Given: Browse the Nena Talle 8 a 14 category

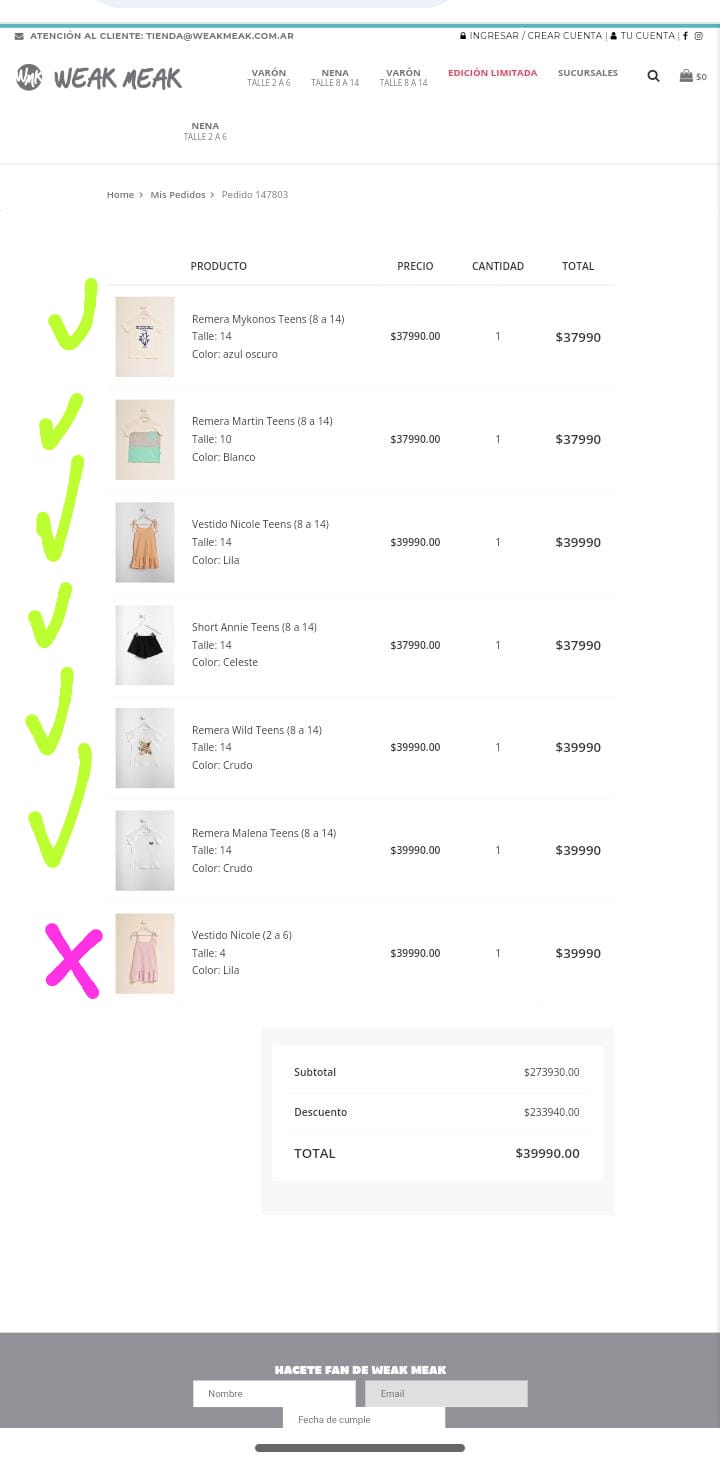Looking at the screenshot, I should click(x=335, y=77).
